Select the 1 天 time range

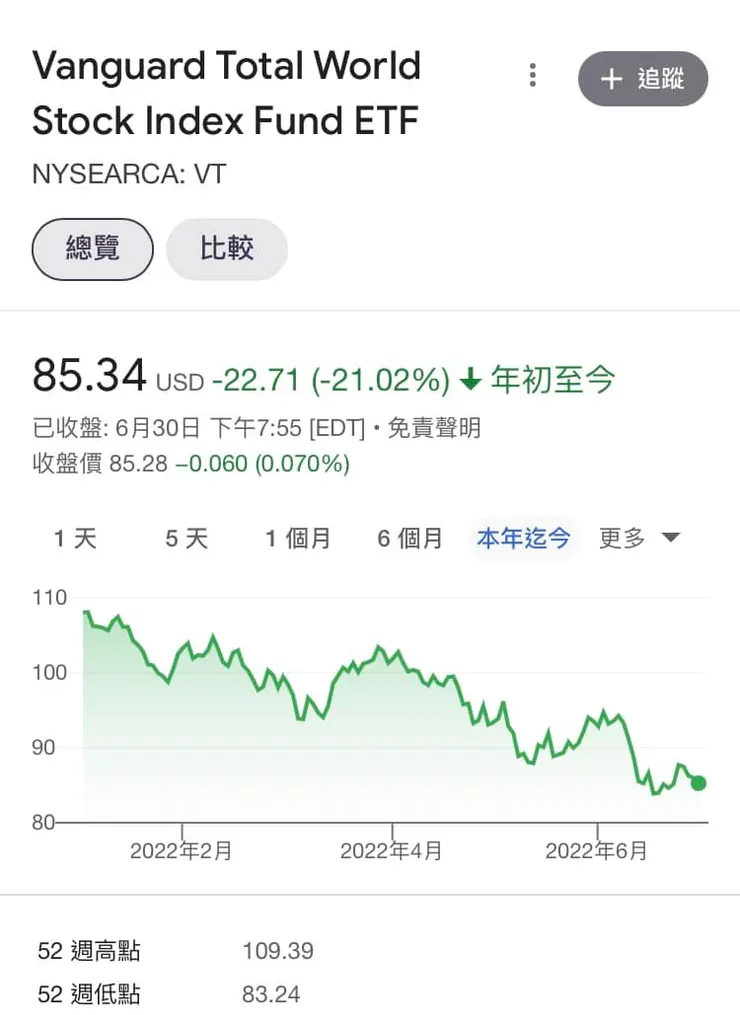[x=74, y=538]
